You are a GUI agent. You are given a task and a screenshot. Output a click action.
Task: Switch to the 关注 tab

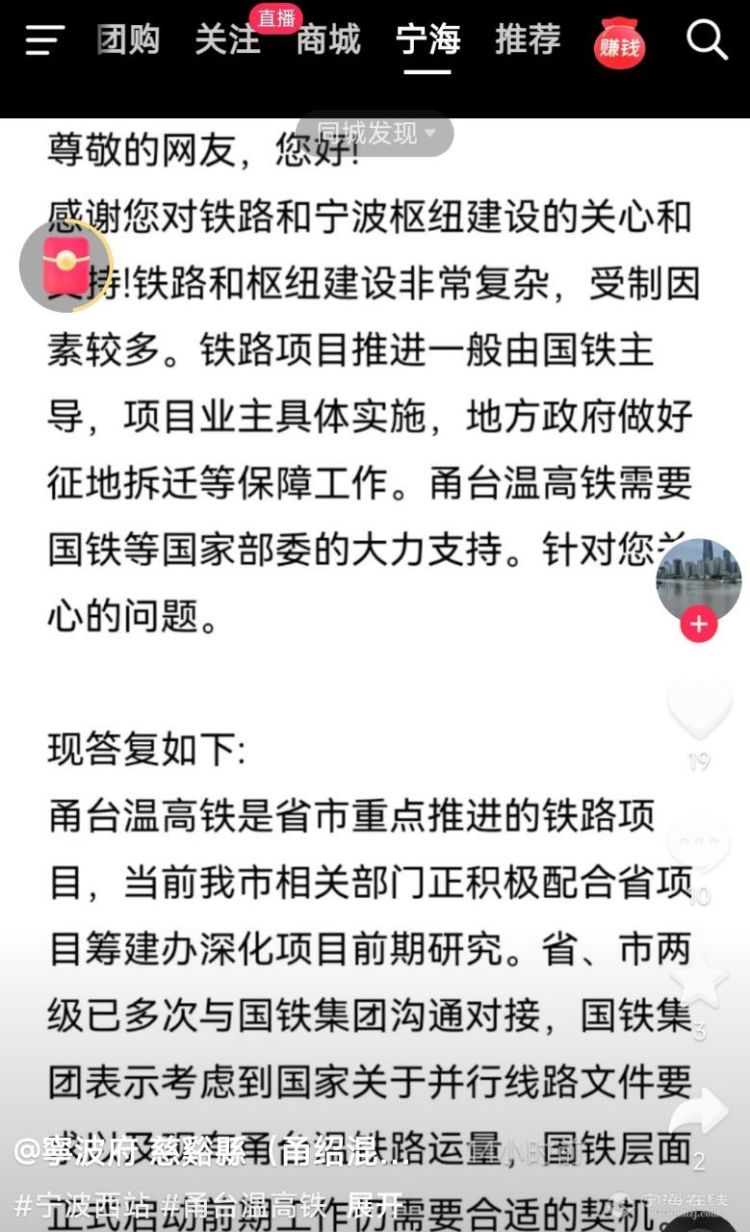coord(227,41)
